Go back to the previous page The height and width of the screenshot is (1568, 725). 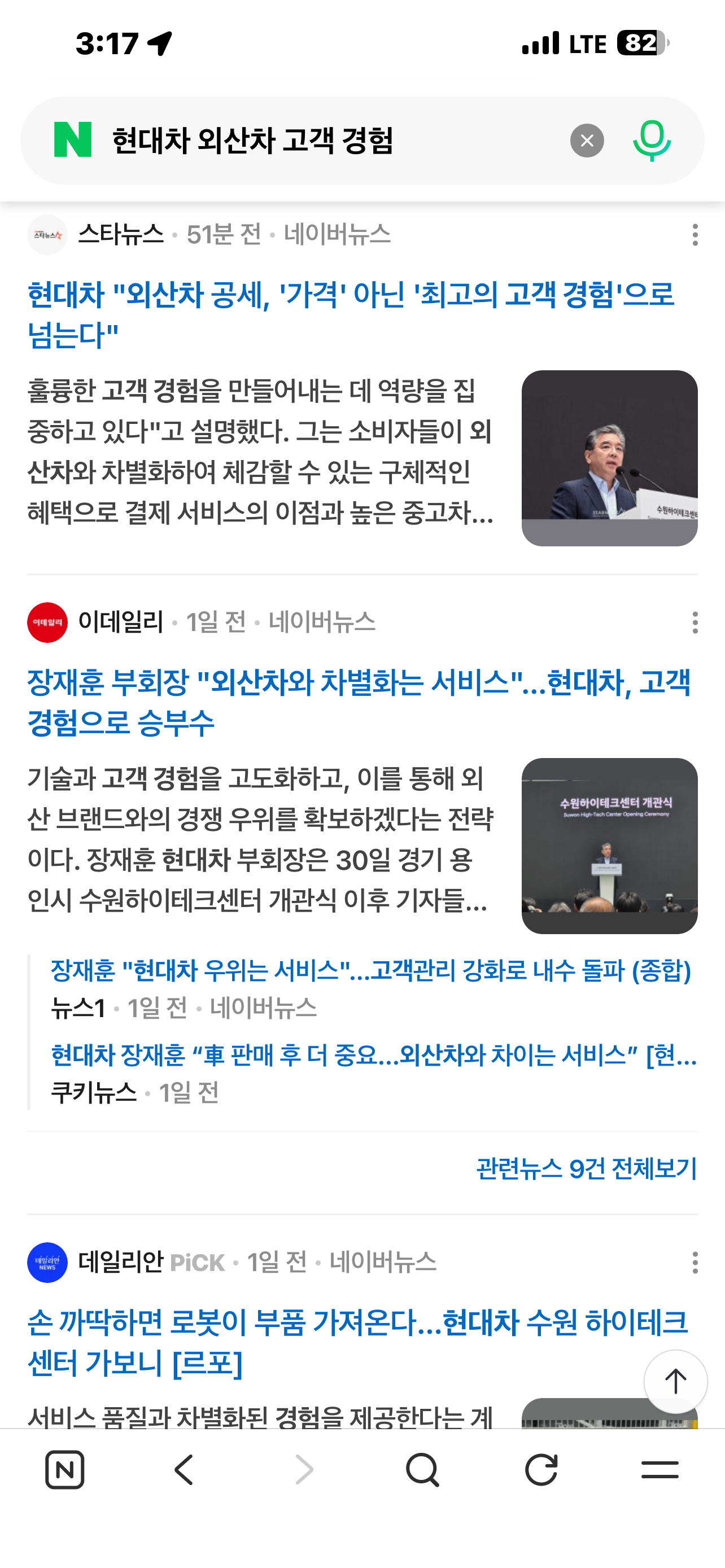[x=184, y=1470]
